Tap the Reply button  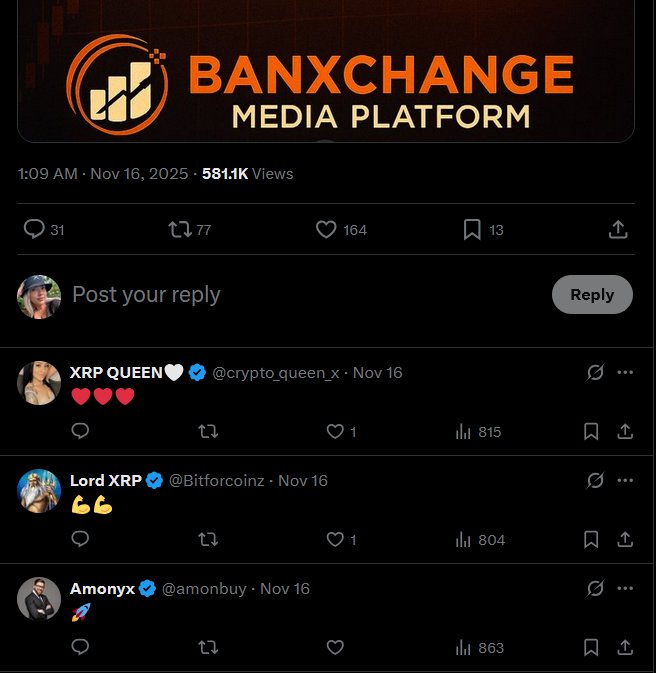[x=592, y=294]
